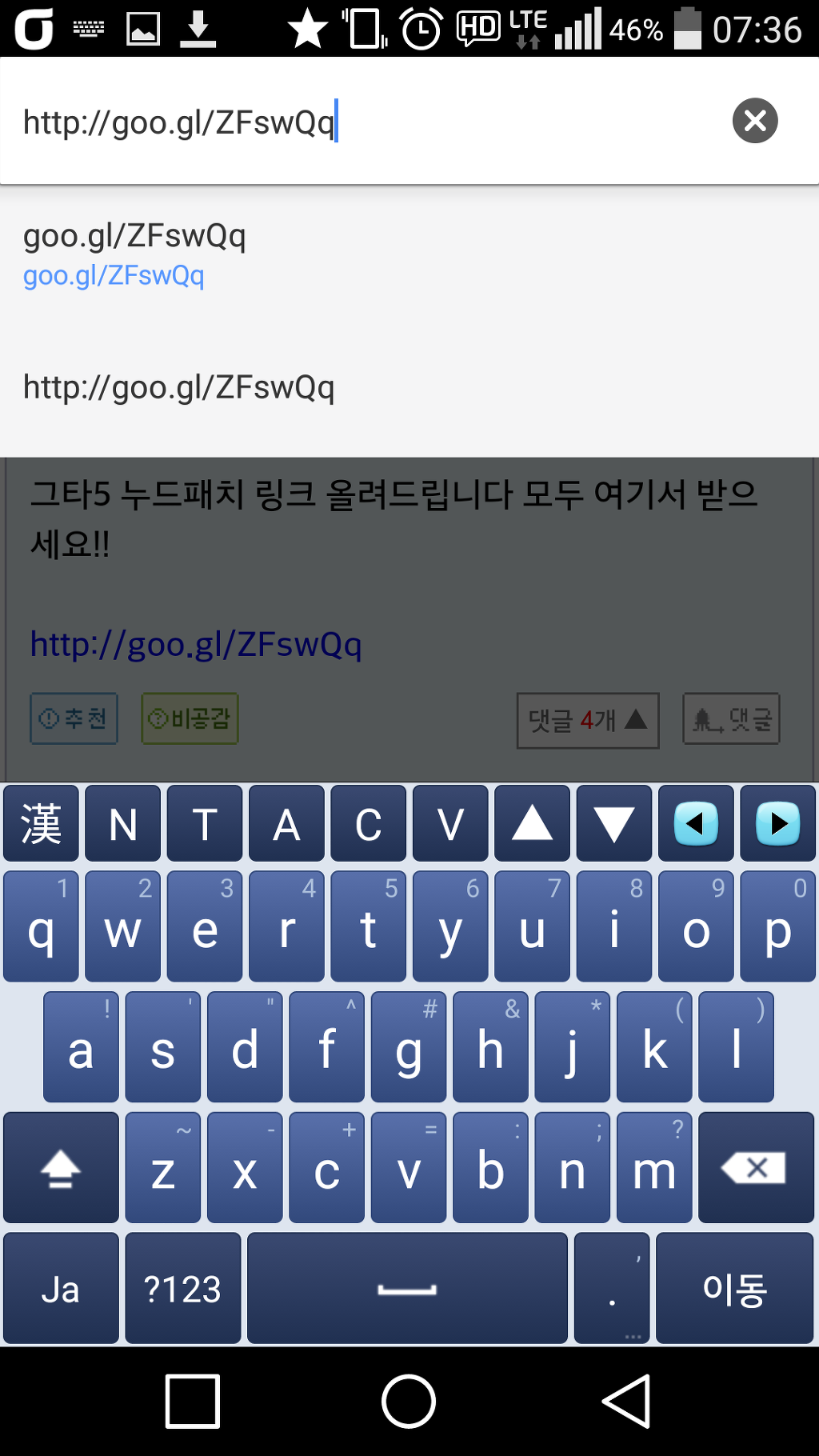
Task: Delete a character with backspace key
Action: 755,1168
